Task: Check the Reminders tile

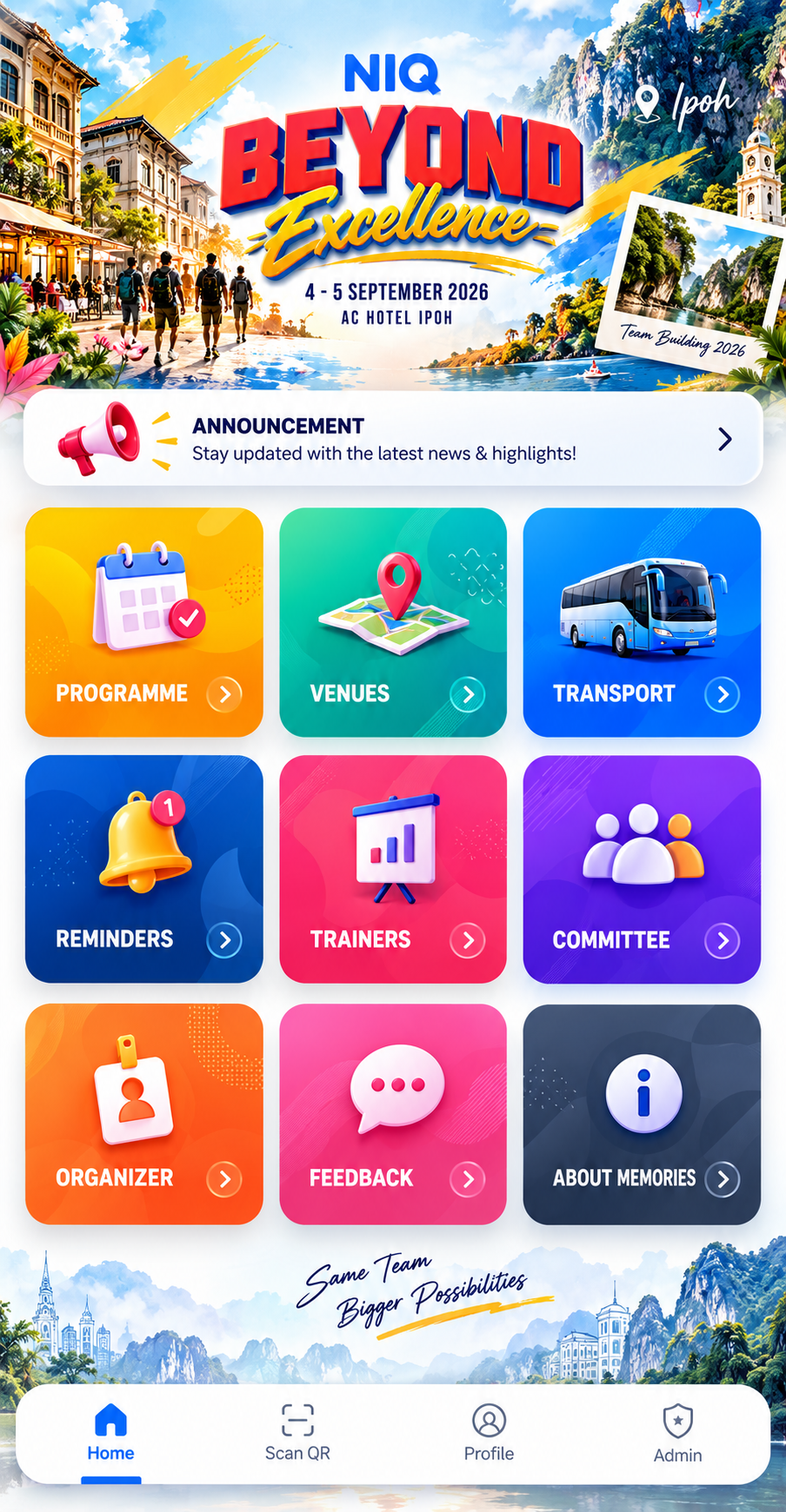Action: [144, 869]
